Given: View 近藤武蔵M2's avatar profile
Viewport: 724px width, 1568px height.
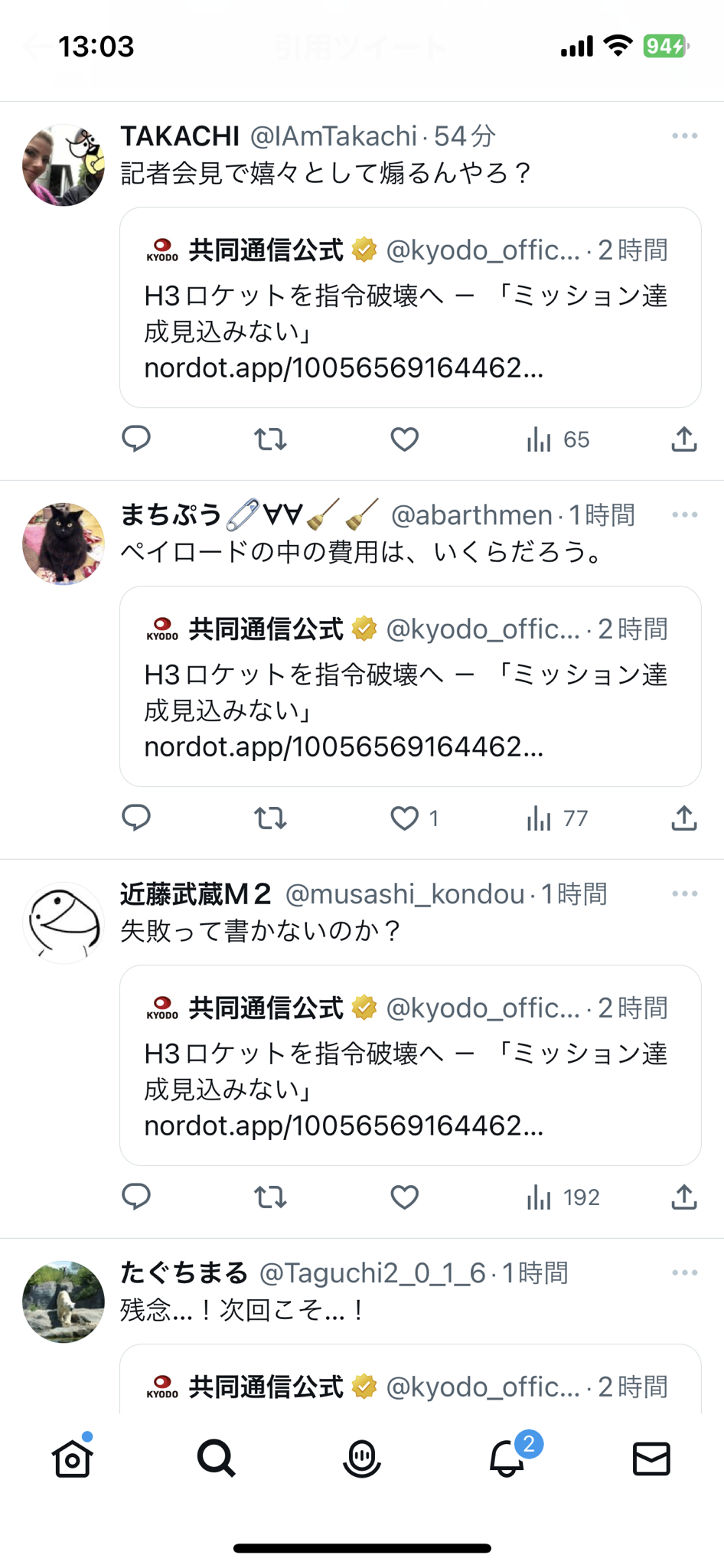Looking at the screenshot, I should tap(64, 923).
